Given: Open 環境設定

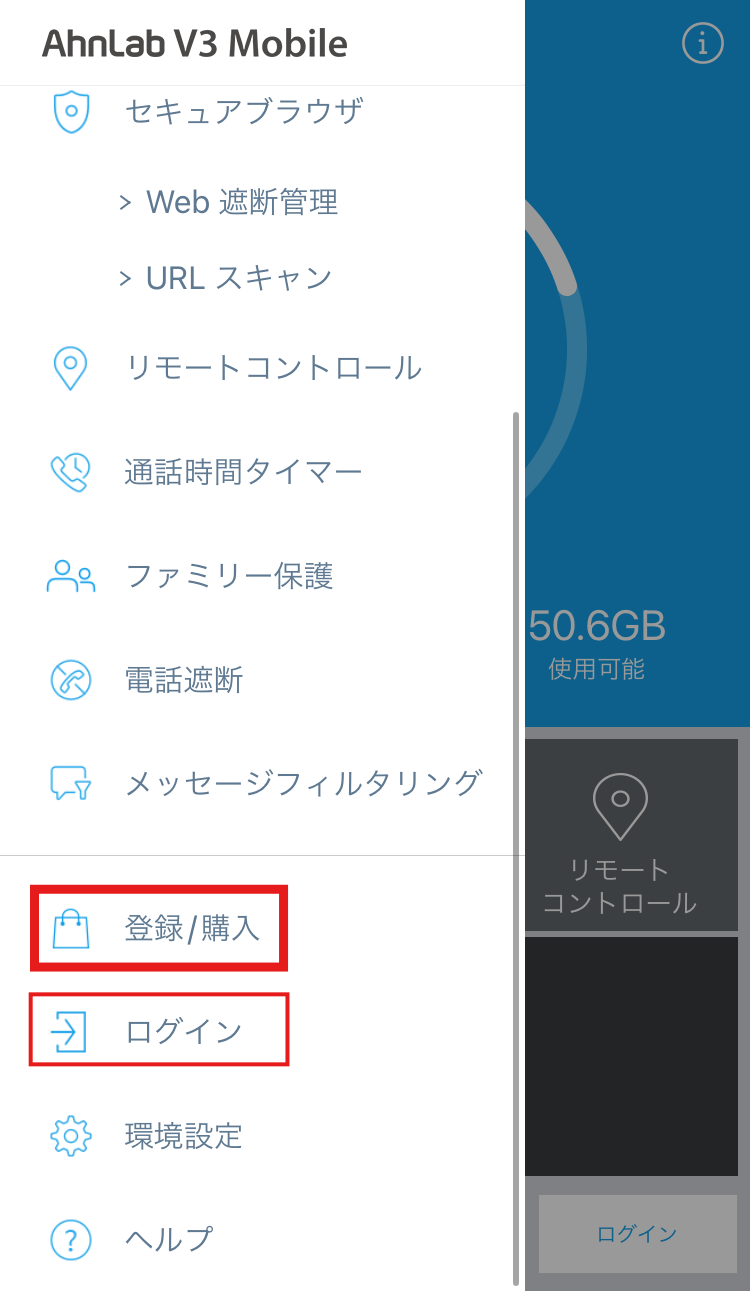Looking at the screenshot, I should coord(184,1135).
